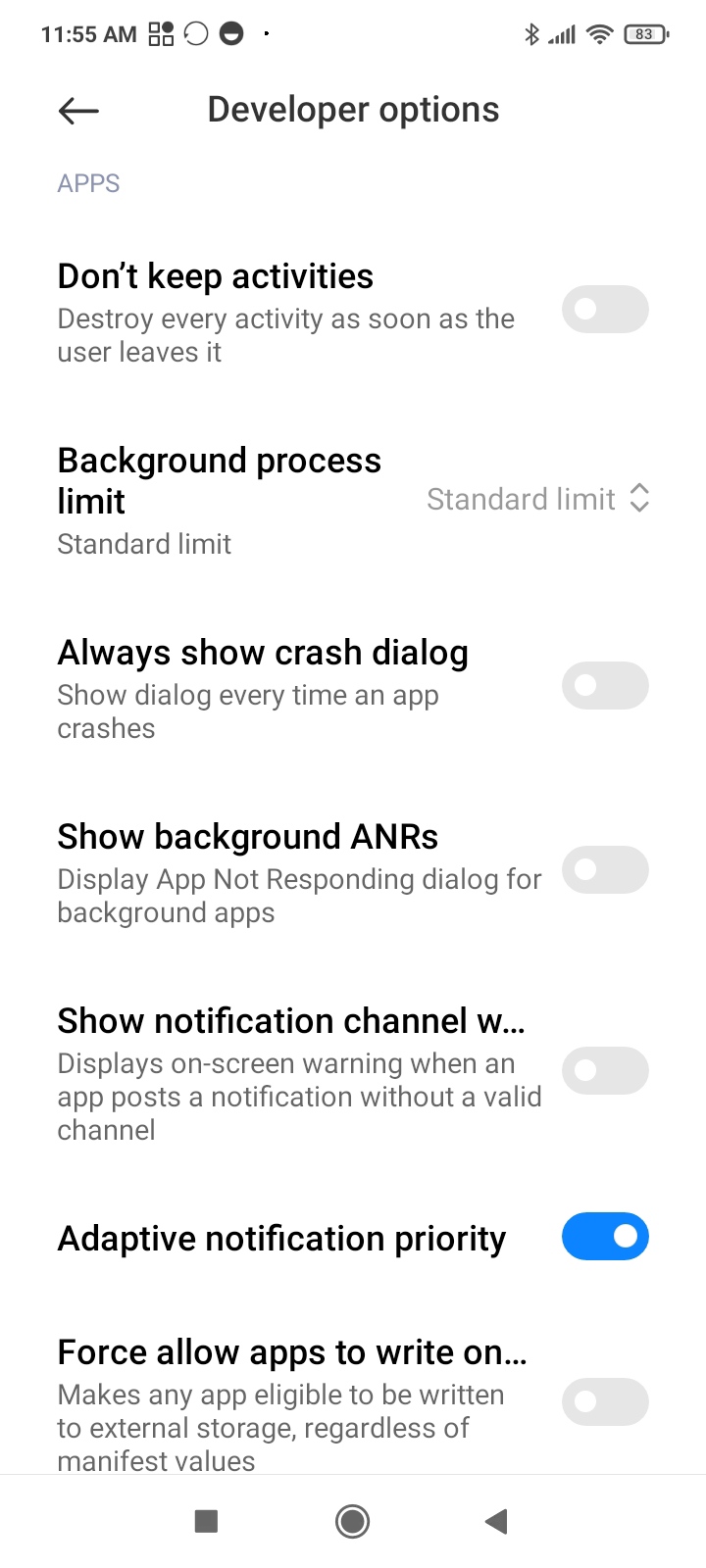Turn on Always show crash dialog
Image resolution: width=706 pixels, height=1568 pixels.
[x=605, y=686]
